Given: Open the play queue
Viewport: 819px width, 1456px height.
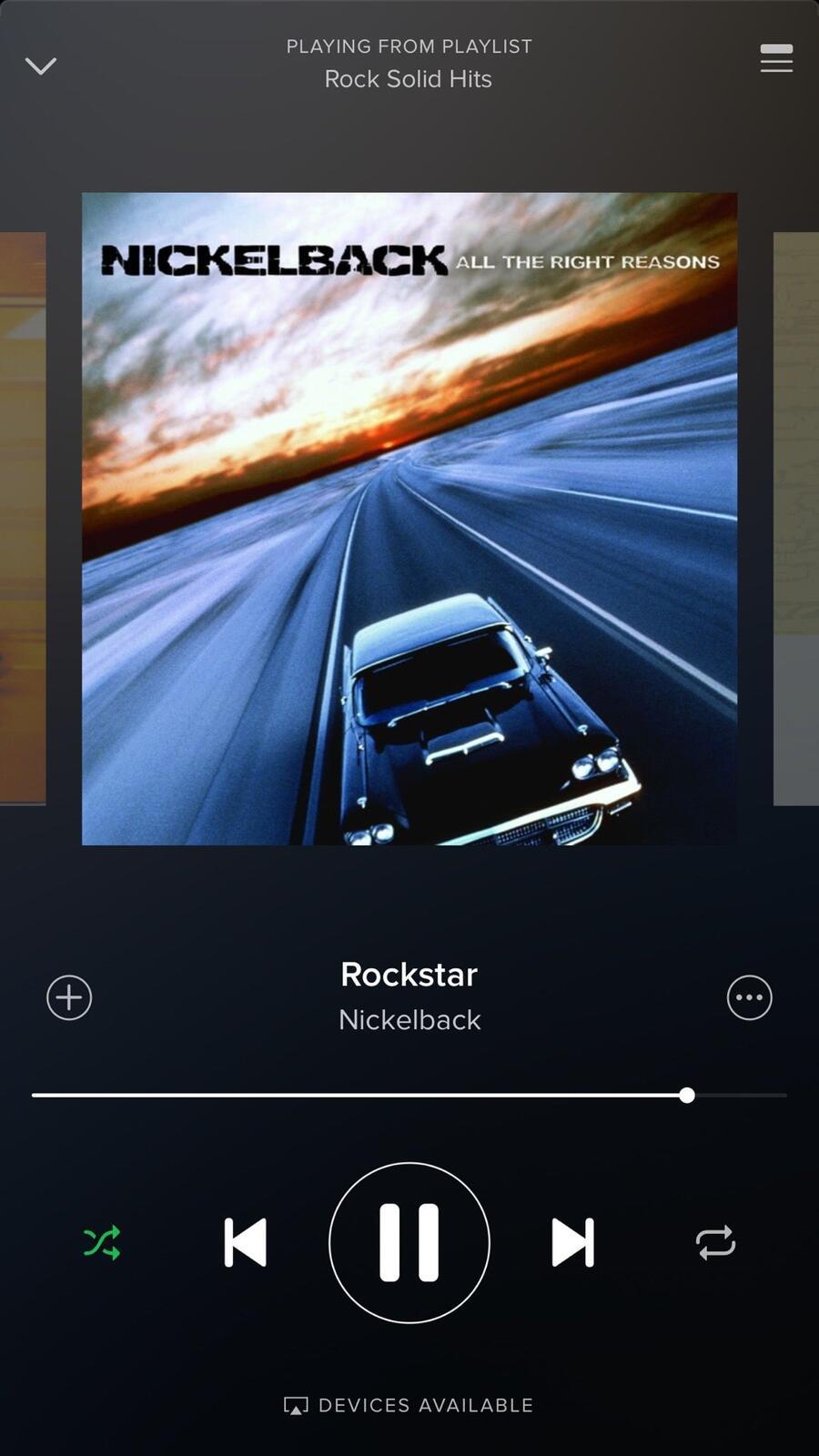Looking at the screenshot, I should (776, 58).
